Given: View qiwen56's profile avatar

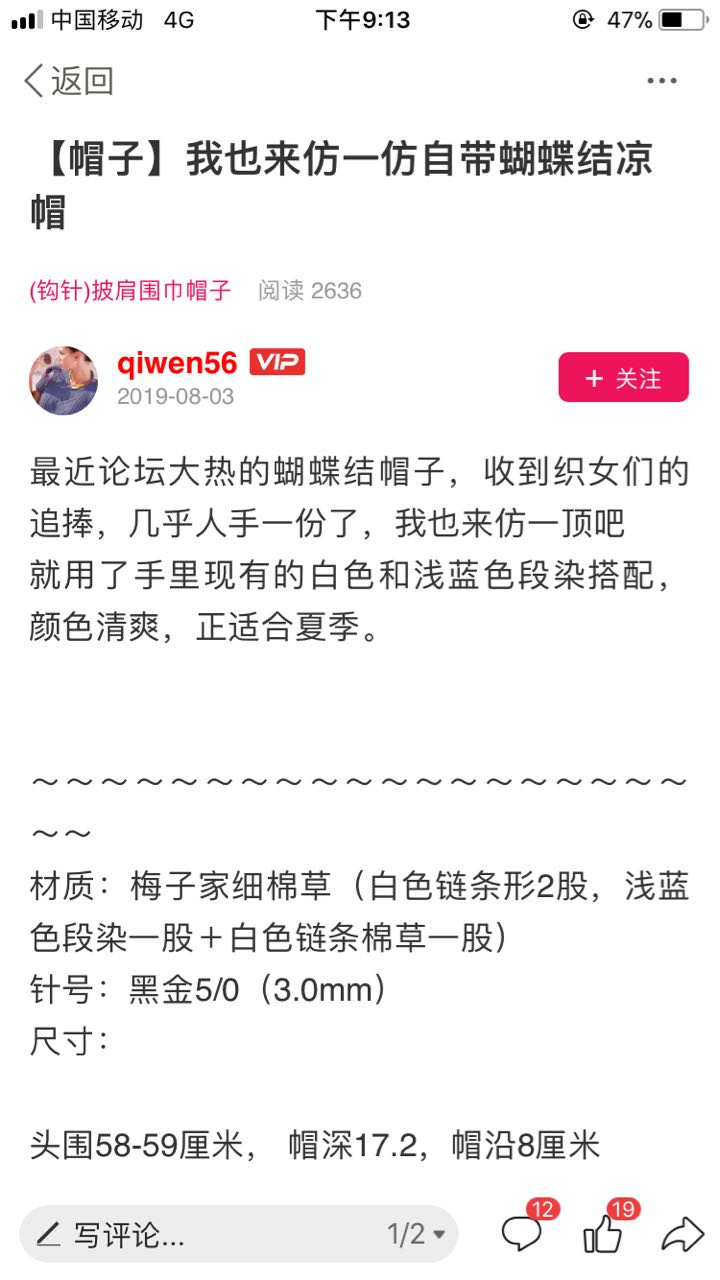Looking at the screenshot, I should point(64,380).
